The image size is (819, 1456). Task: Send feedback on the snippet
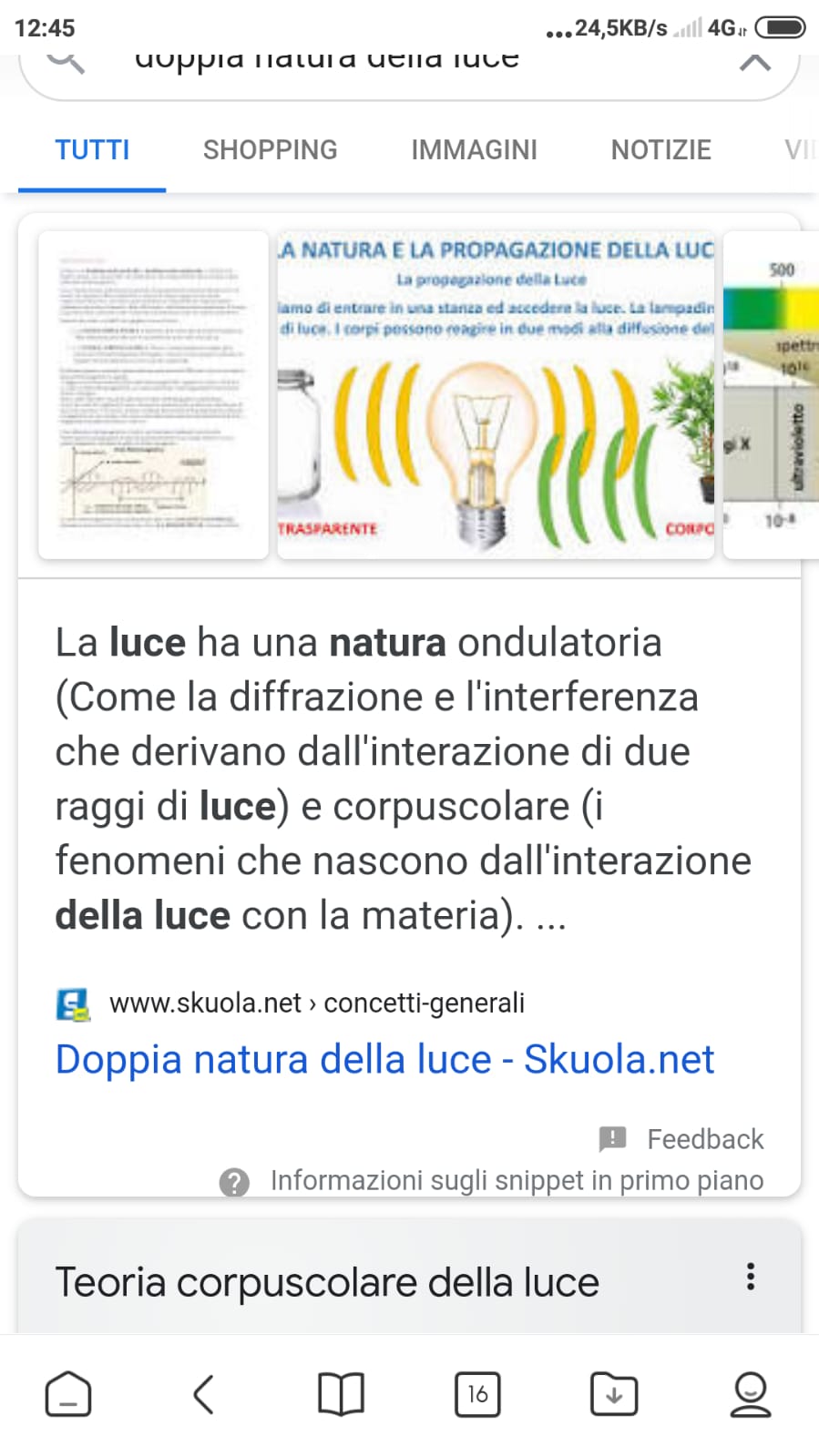682,1138
